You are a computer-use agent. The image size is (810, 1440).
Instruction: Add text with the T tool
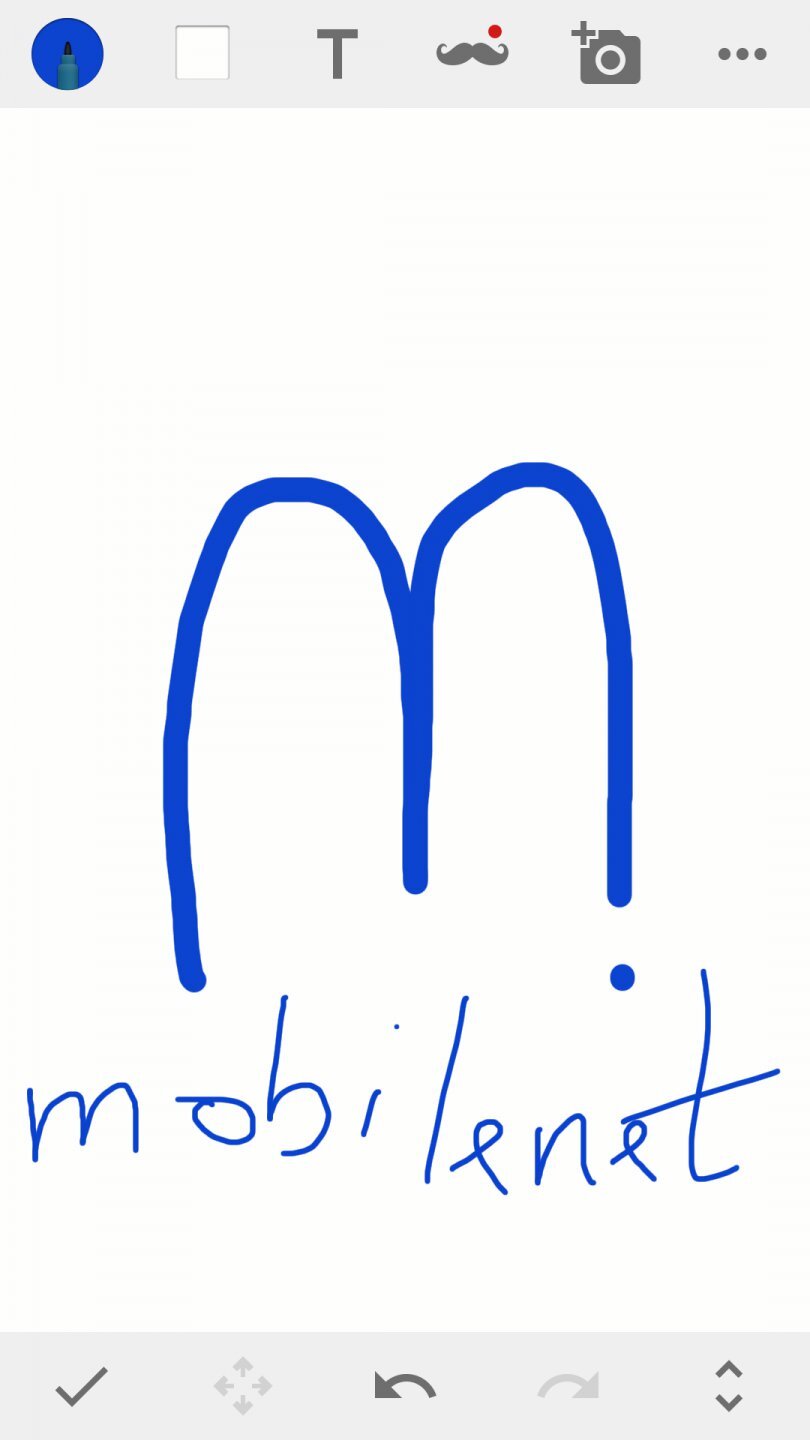(337, 54)
